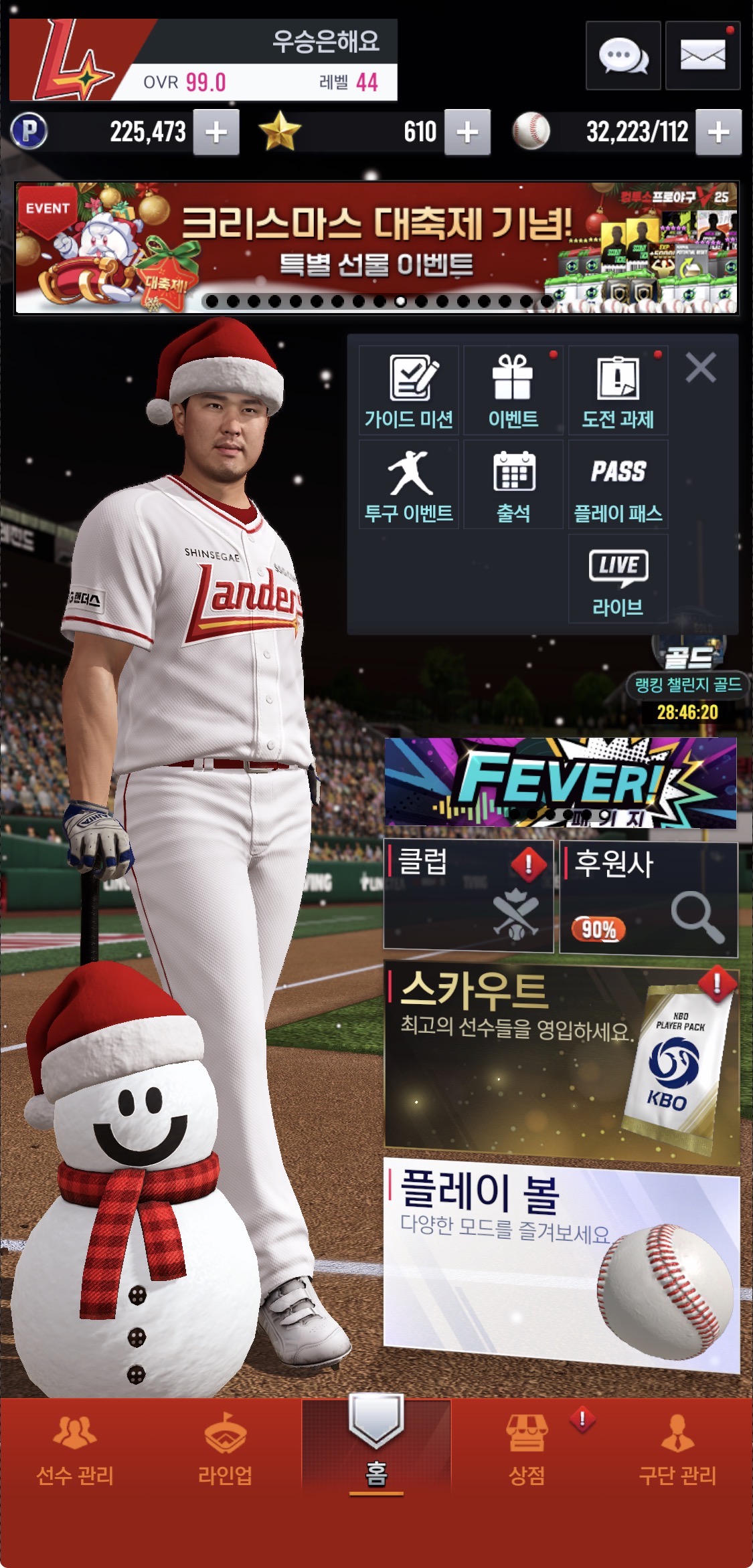Image resolution: width=753 pixels, height=1568 pixels.
Task: Open 라이브 live menu
Action: point(617,579)
